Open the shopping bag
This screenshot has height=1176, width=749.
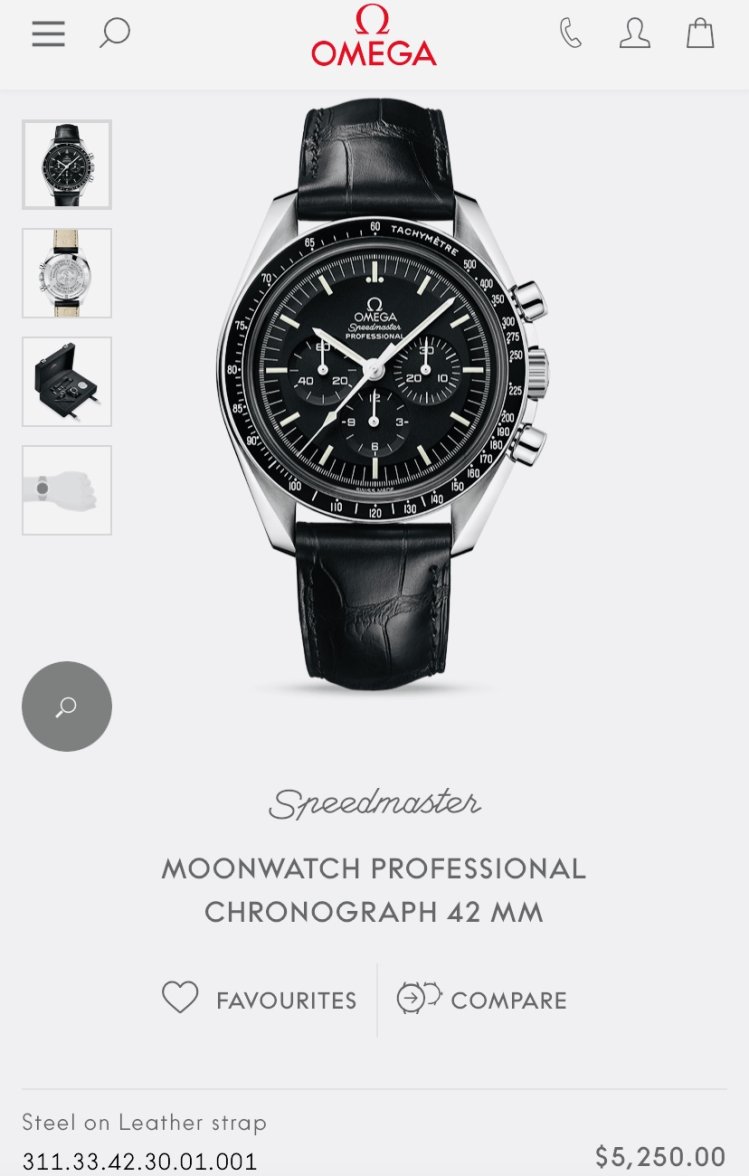(x=700, y=34)
